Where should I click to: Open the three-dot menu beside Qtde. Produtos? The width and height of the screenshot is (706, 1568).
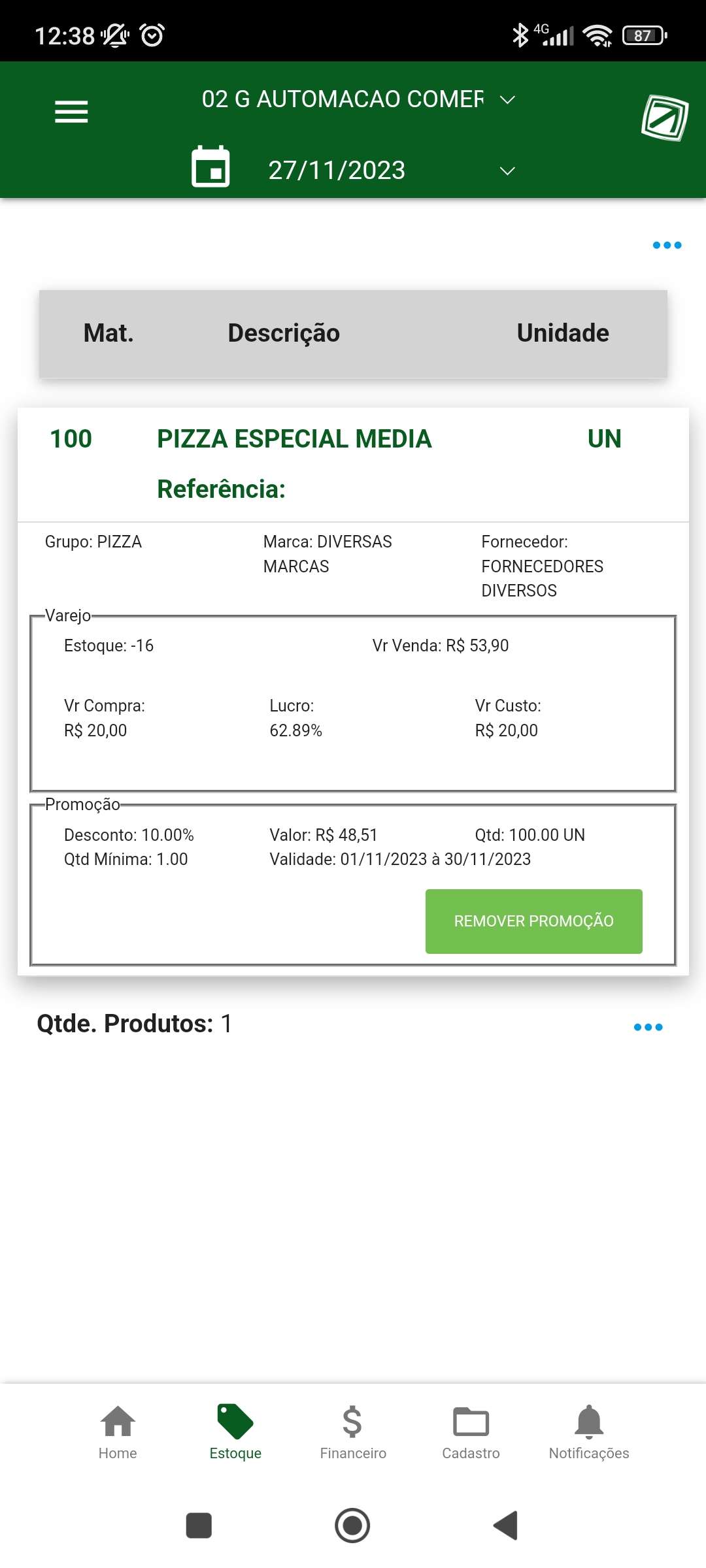[648, 1027]
